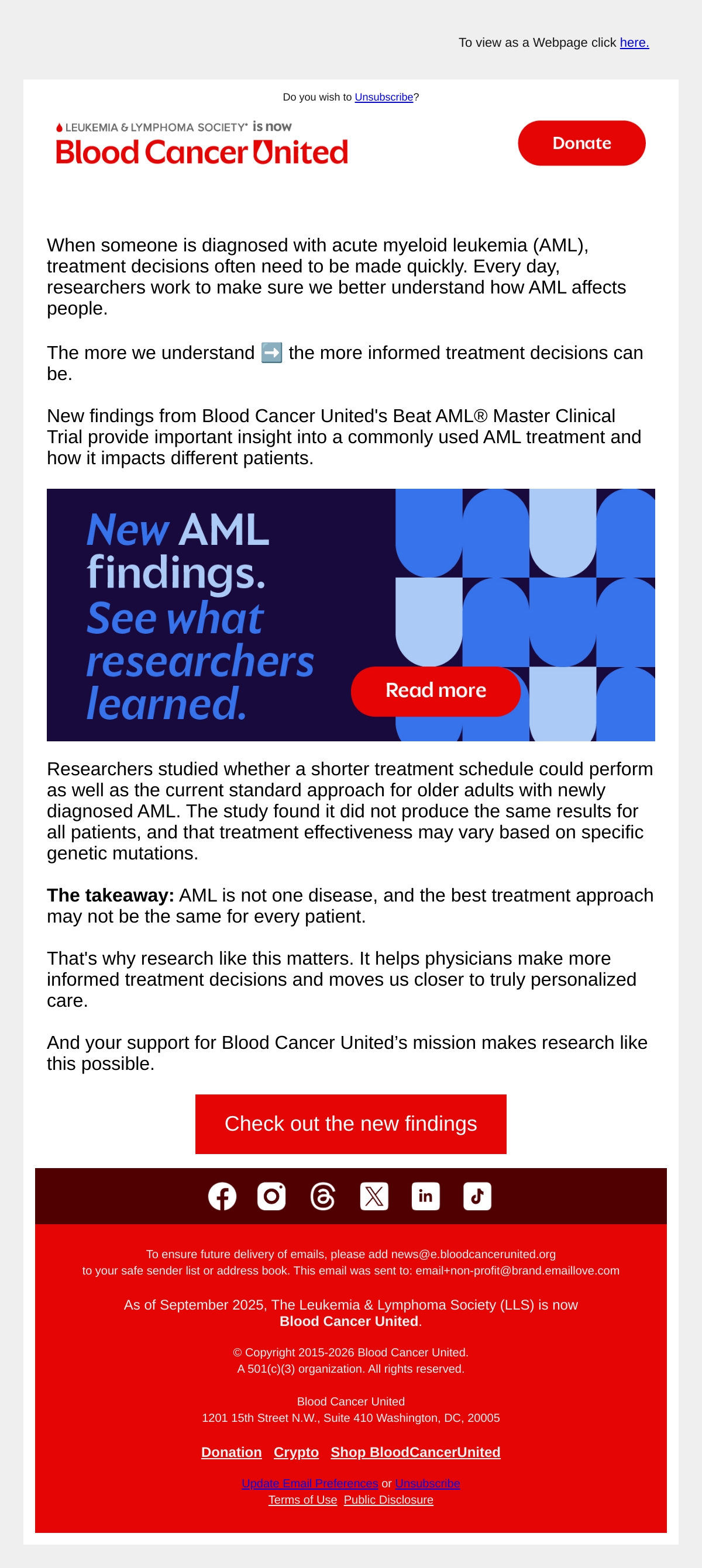View the Terms of Use
Image resolution: width=702 pixels, height=1568 pixels.
[x=302, y=1500]
